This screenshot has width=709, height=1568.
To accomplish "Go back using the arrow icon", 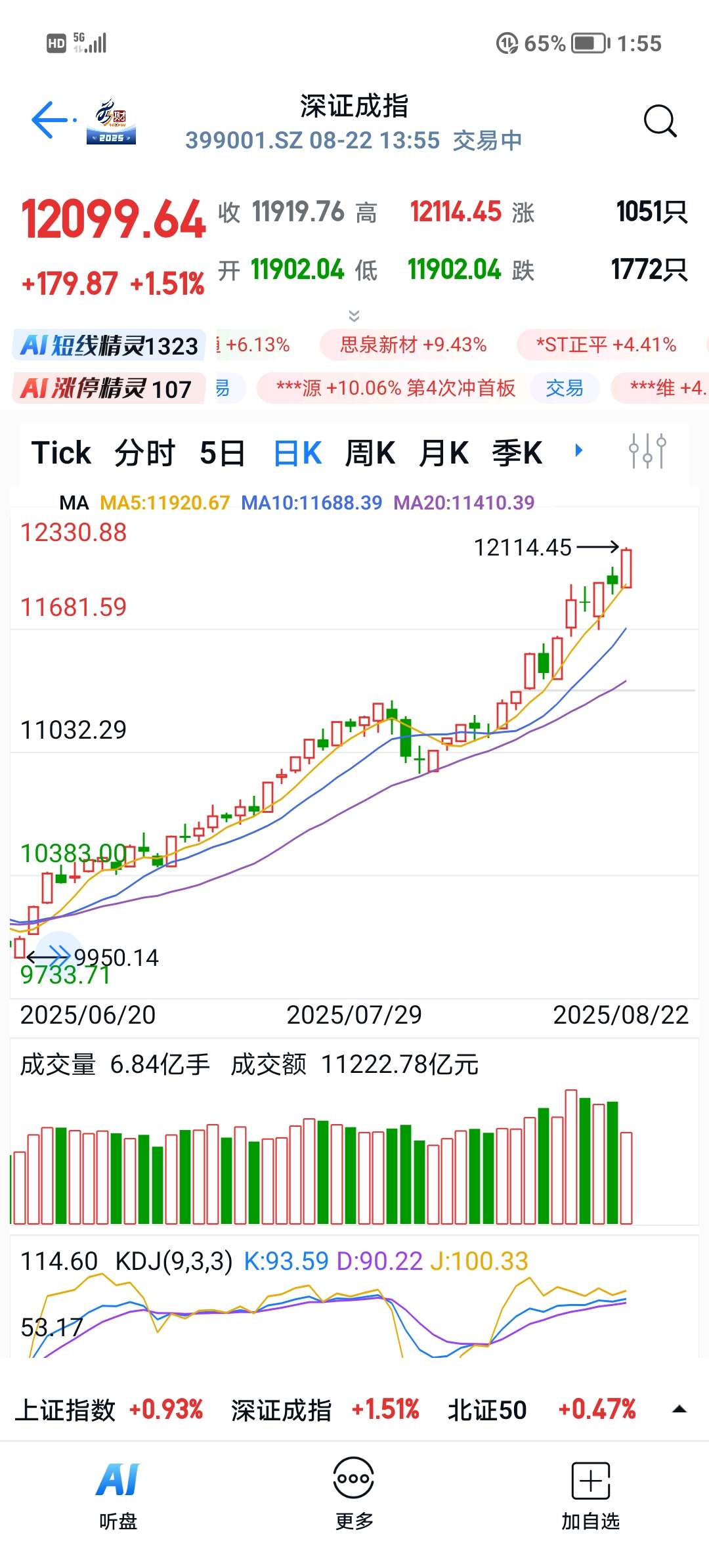I will (50, 120).
